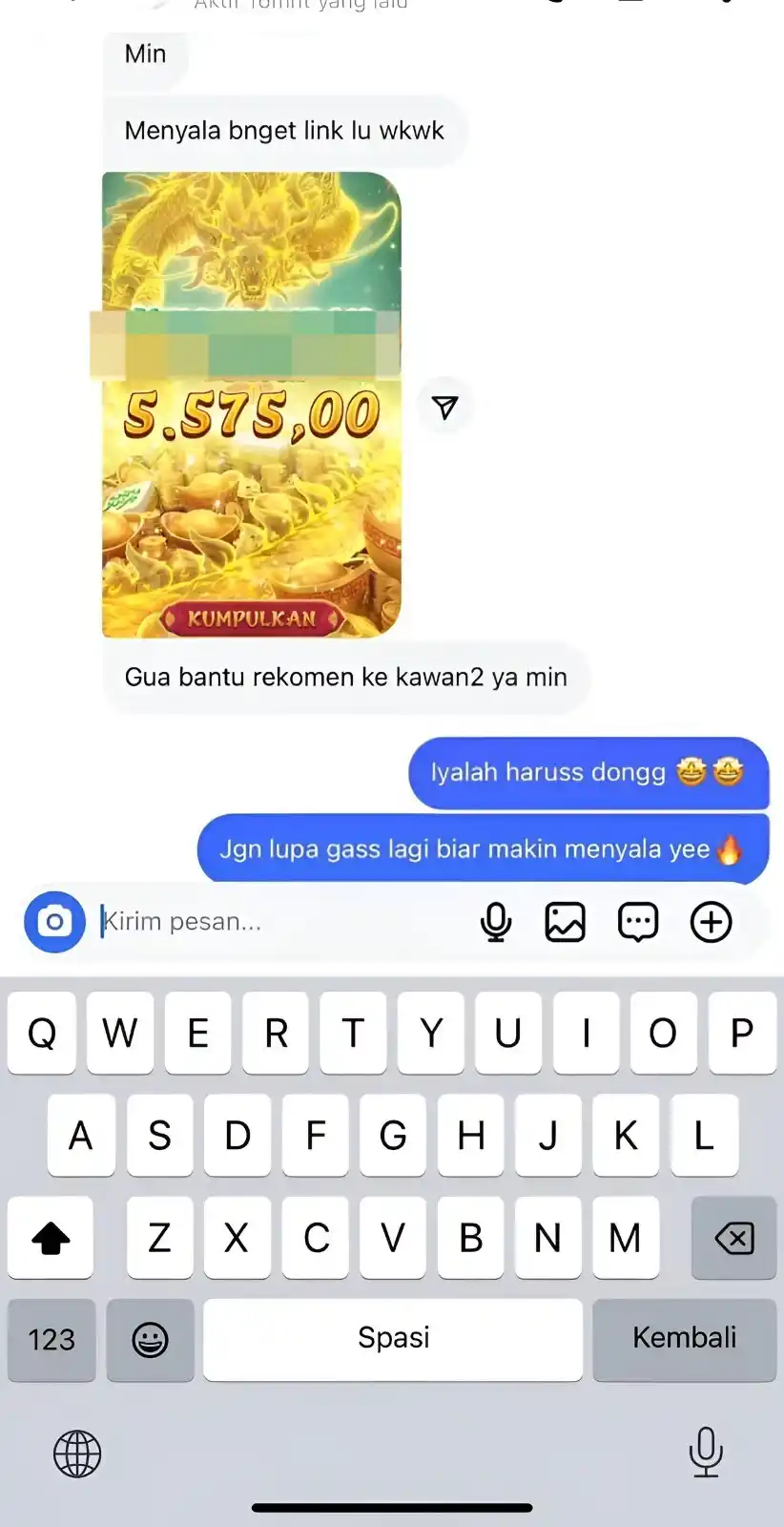Enable the shift key
Screen dimensions: 784x1527
[51, 1238]
